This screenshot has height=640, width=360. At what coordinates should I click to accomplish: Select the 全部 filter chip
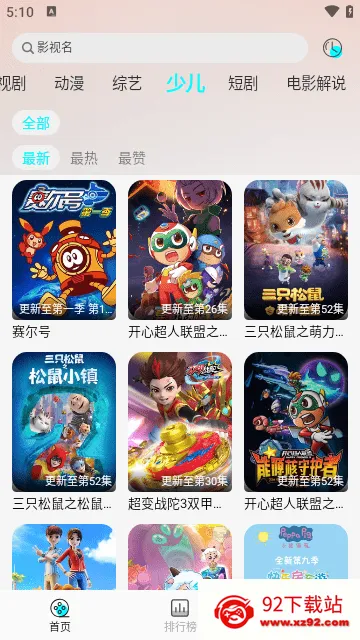pos(36,122)
